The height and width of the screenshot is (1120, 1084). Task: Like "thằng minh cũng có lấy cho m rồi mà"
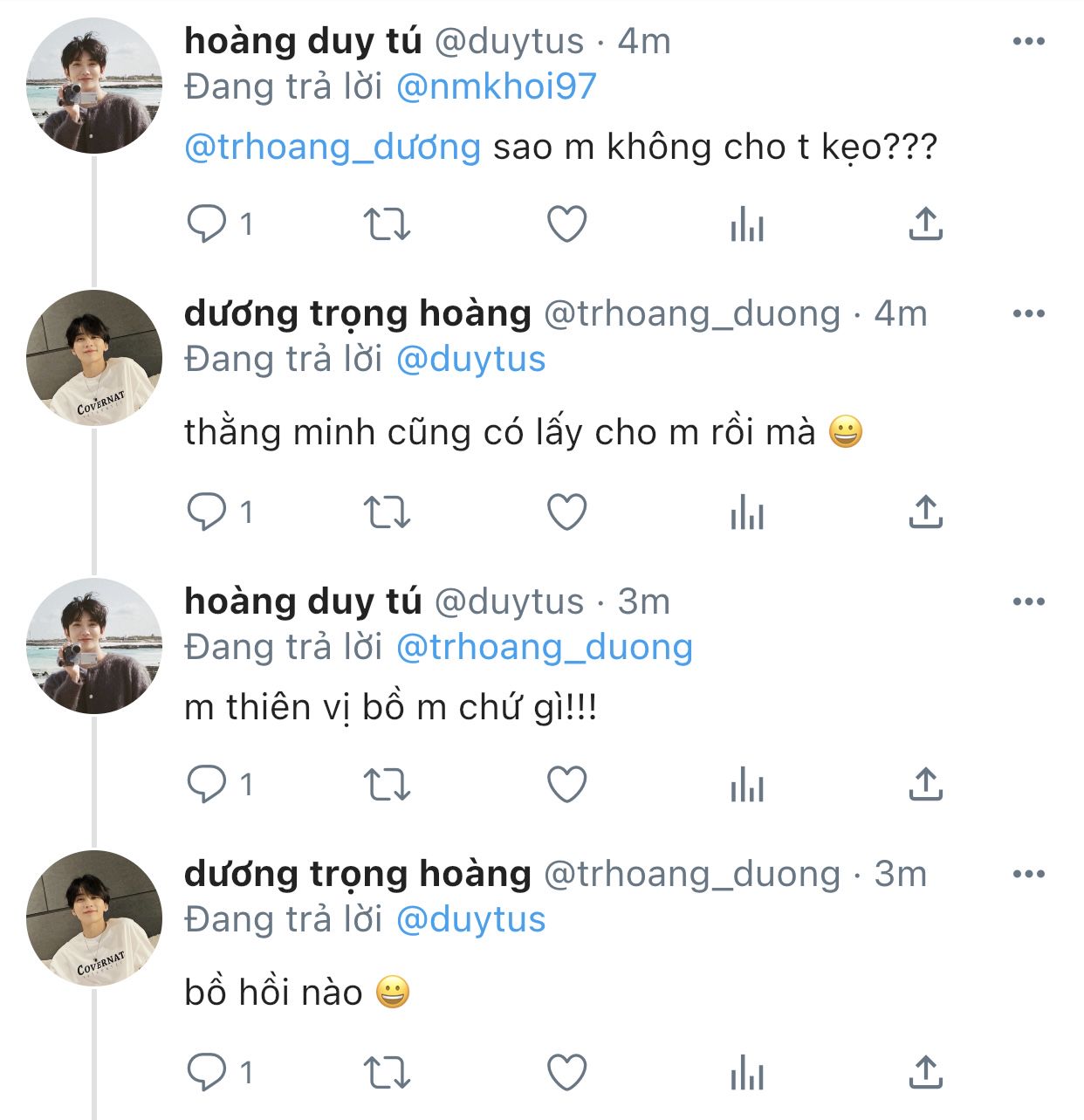tap(566, 512)
